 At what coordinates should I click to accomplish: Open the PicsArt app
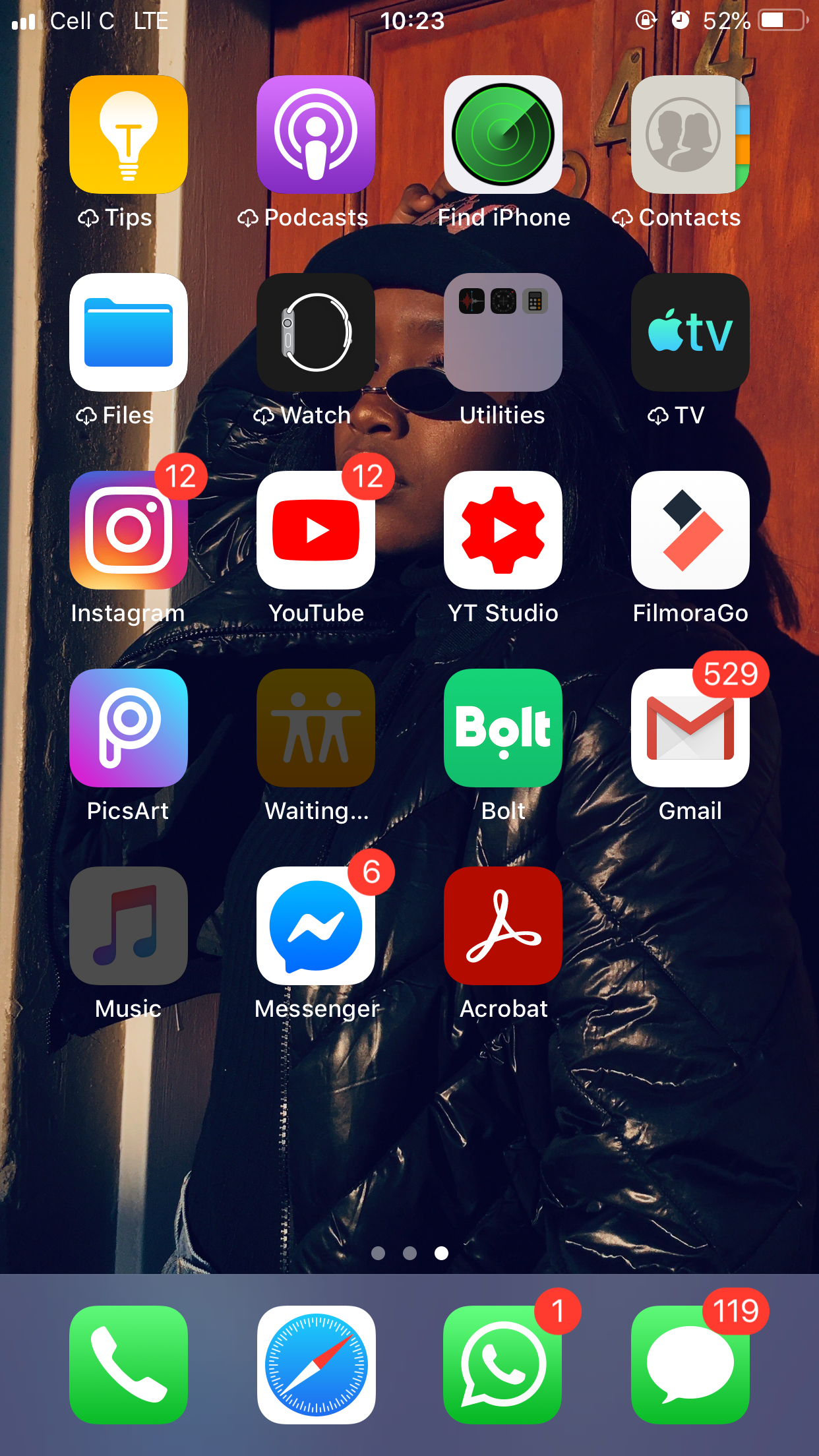pos(129,728)
